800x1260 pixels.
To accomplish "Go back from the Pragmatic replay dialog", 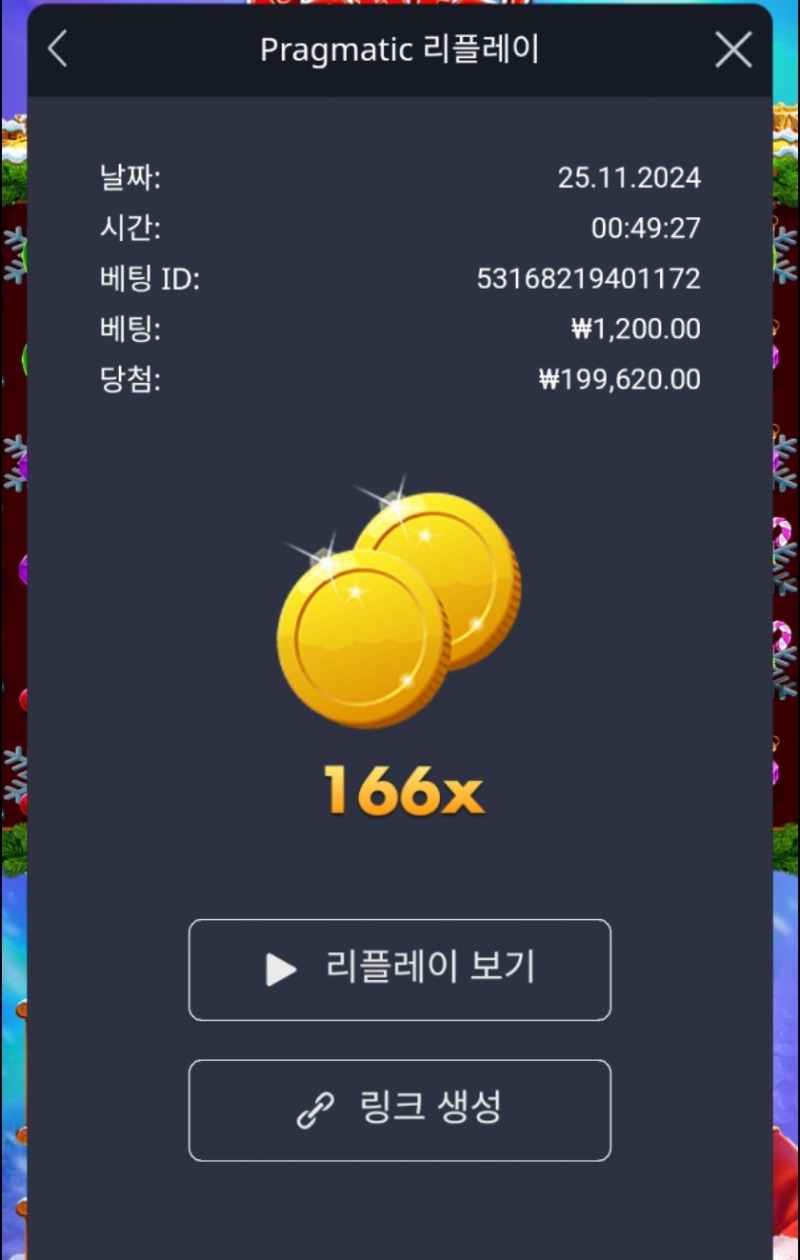I will point(58,49).
